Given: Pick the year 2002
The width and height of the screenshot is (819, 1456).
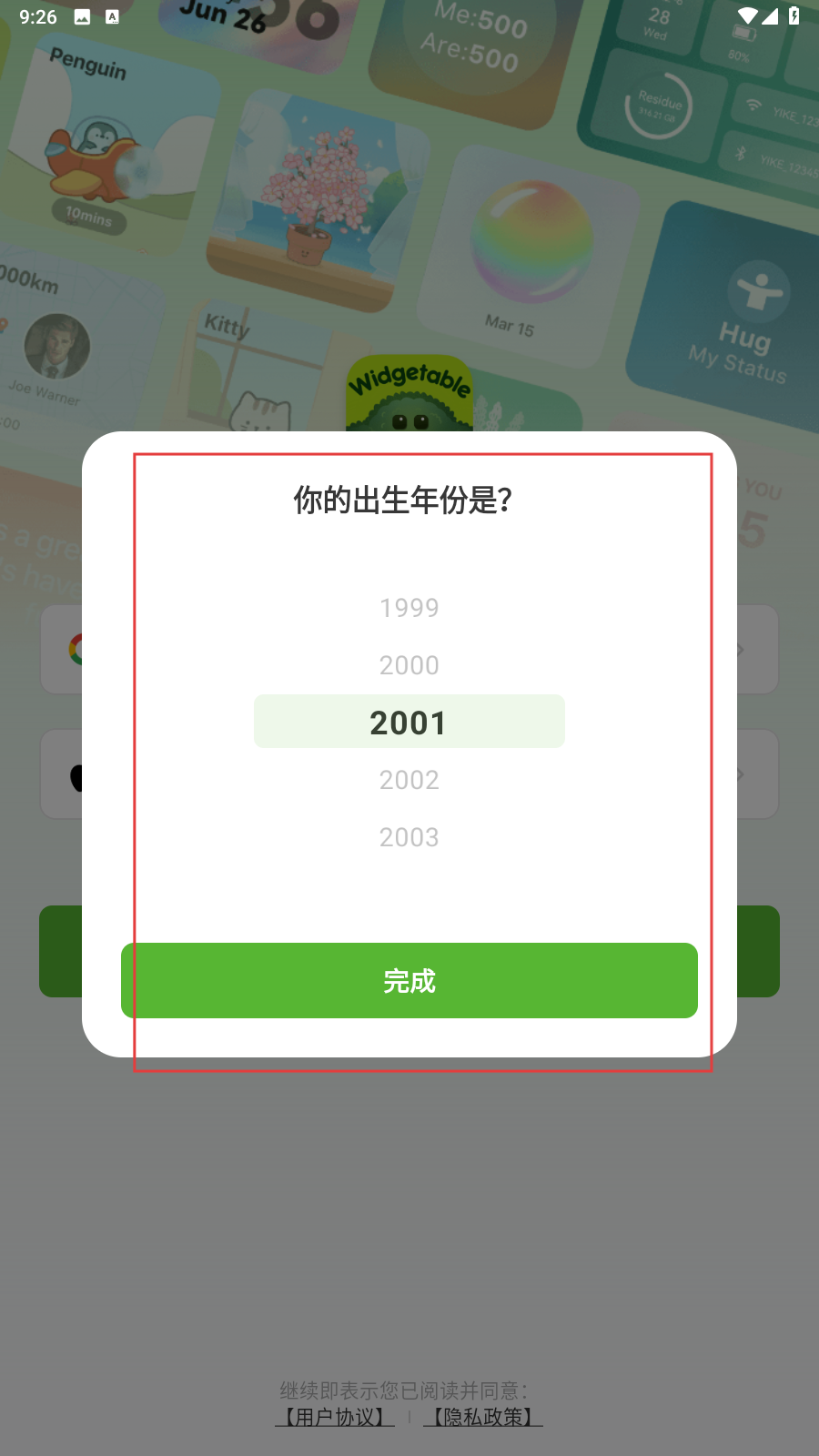Looking at the screenshot, I should click(x=409, y=780).
